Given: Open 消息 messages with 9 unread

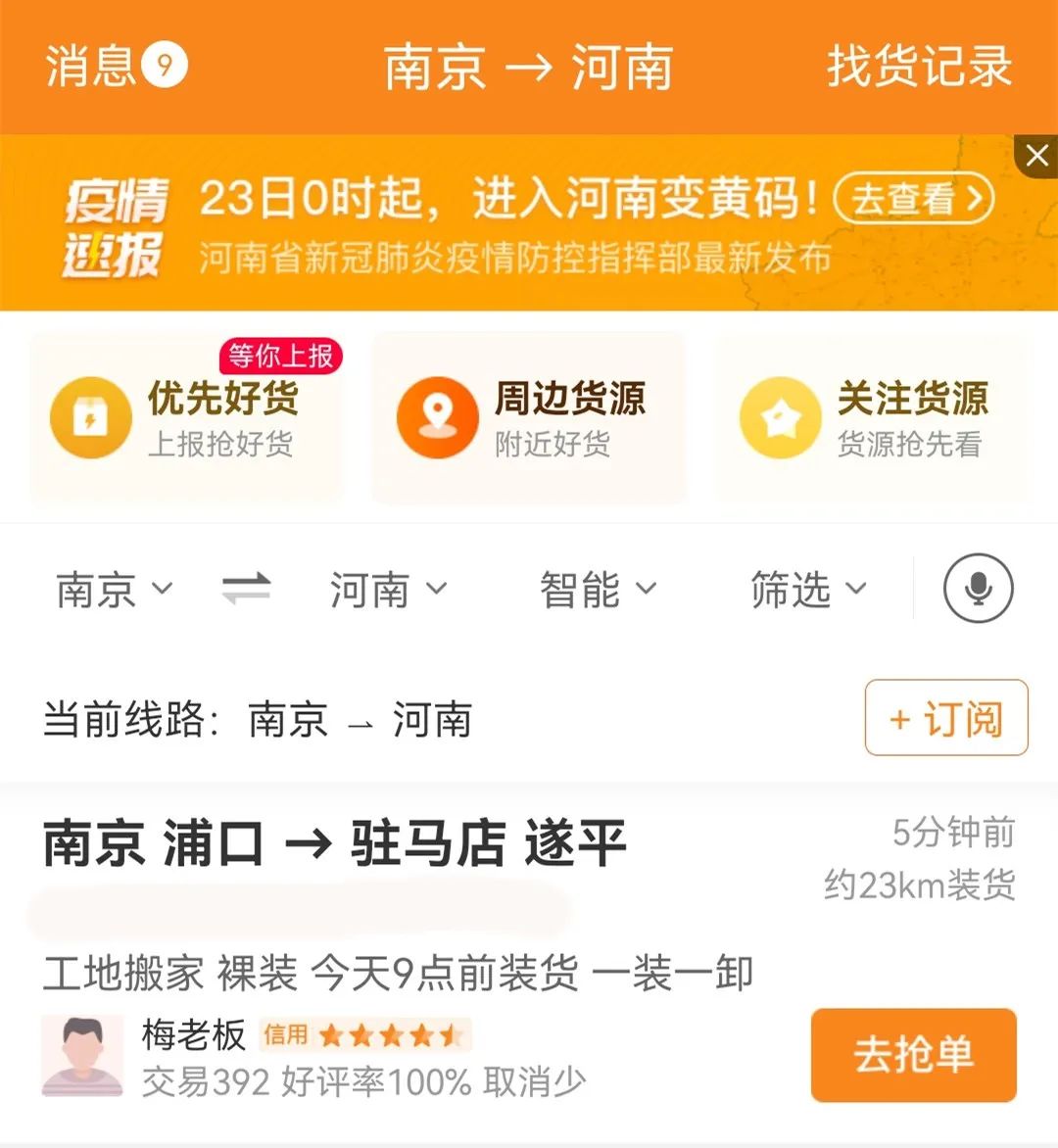Looking at the screenshot, I should pos(115,67).
